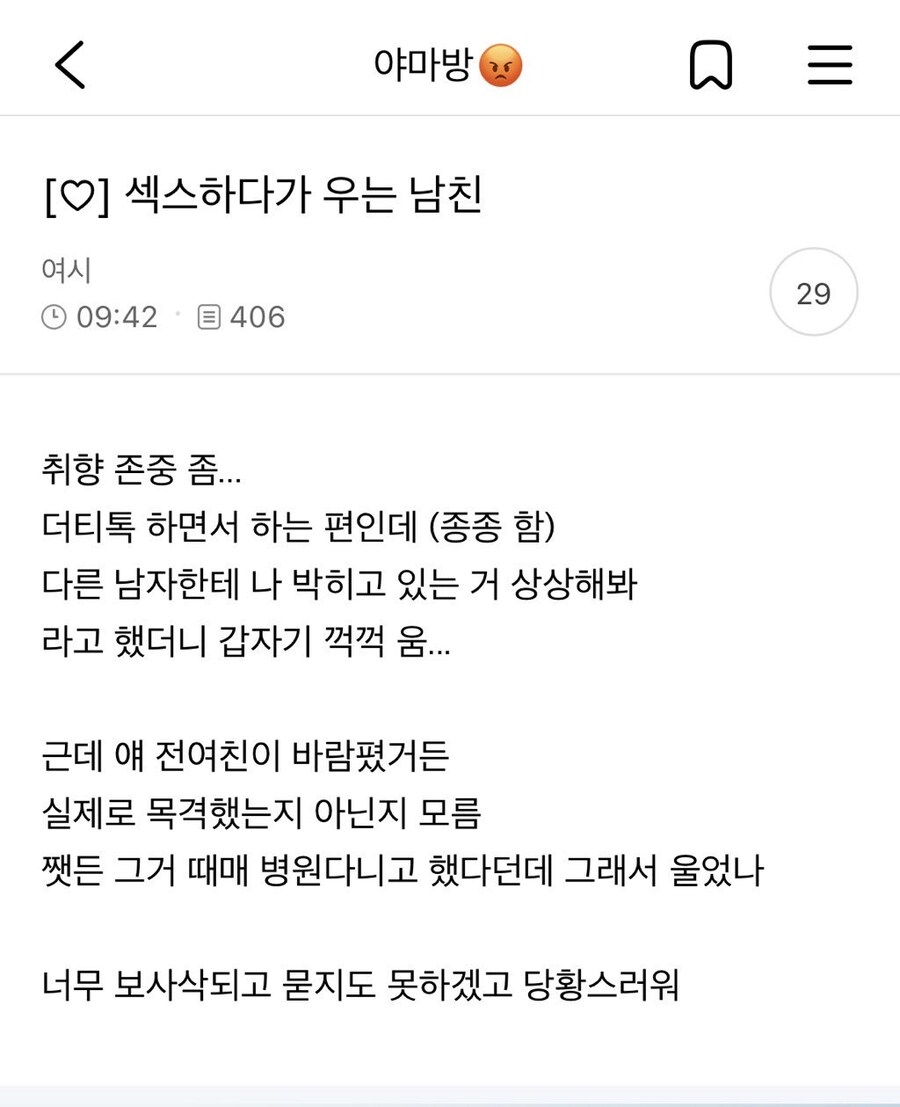Open the hamburger menu at top right
Screen dimensions: 900x1107
click(830, 64)
